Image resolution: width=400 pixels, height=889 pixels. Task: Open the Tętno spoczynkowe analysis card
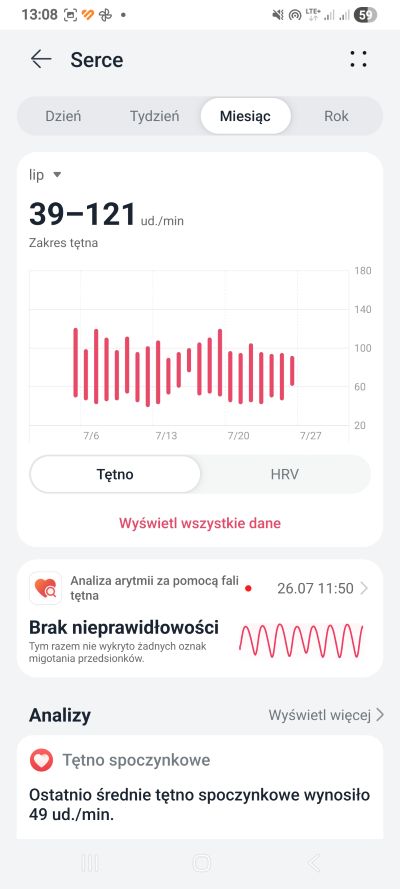point(199,787)
